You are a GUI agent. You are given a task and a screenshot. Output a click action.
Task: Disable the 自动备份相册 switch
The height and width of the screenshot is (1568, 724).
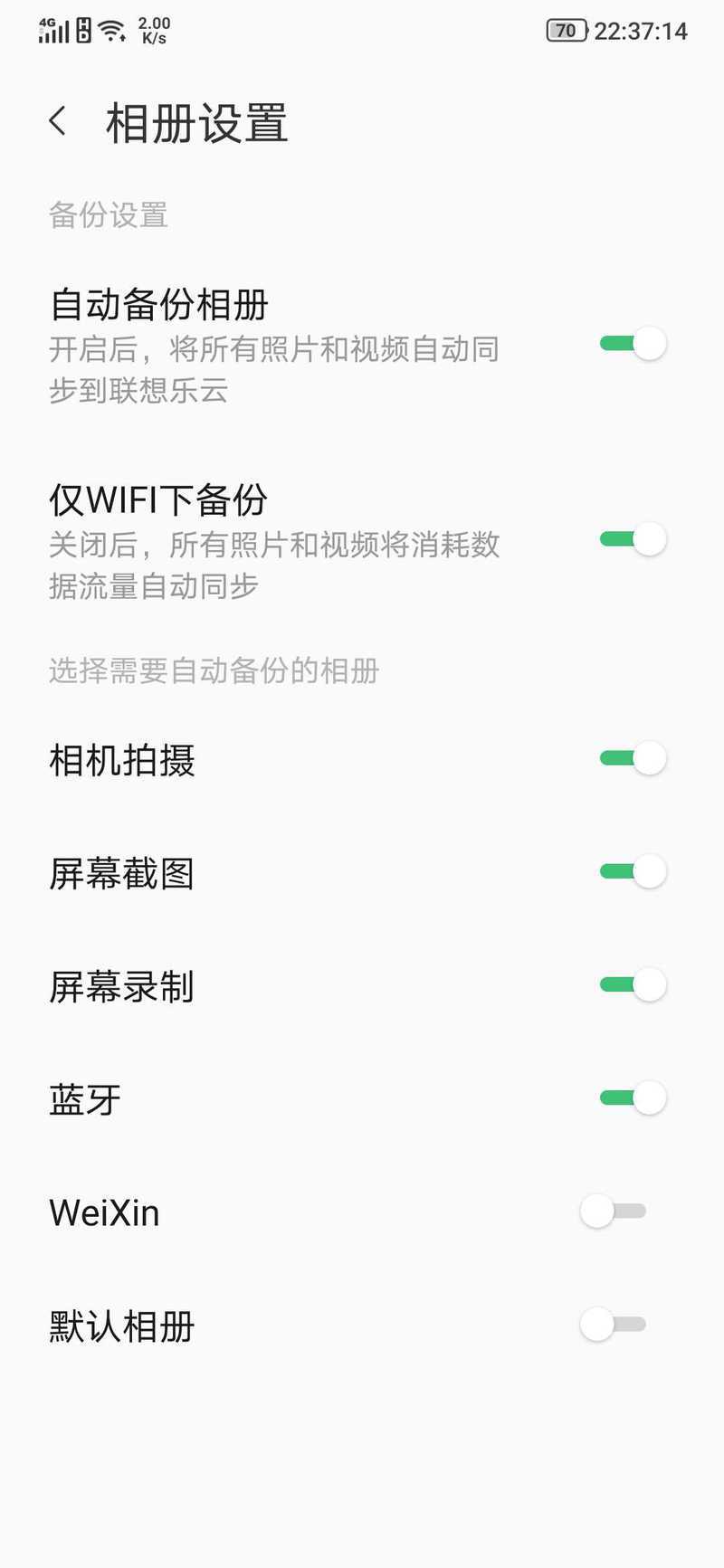633,344
